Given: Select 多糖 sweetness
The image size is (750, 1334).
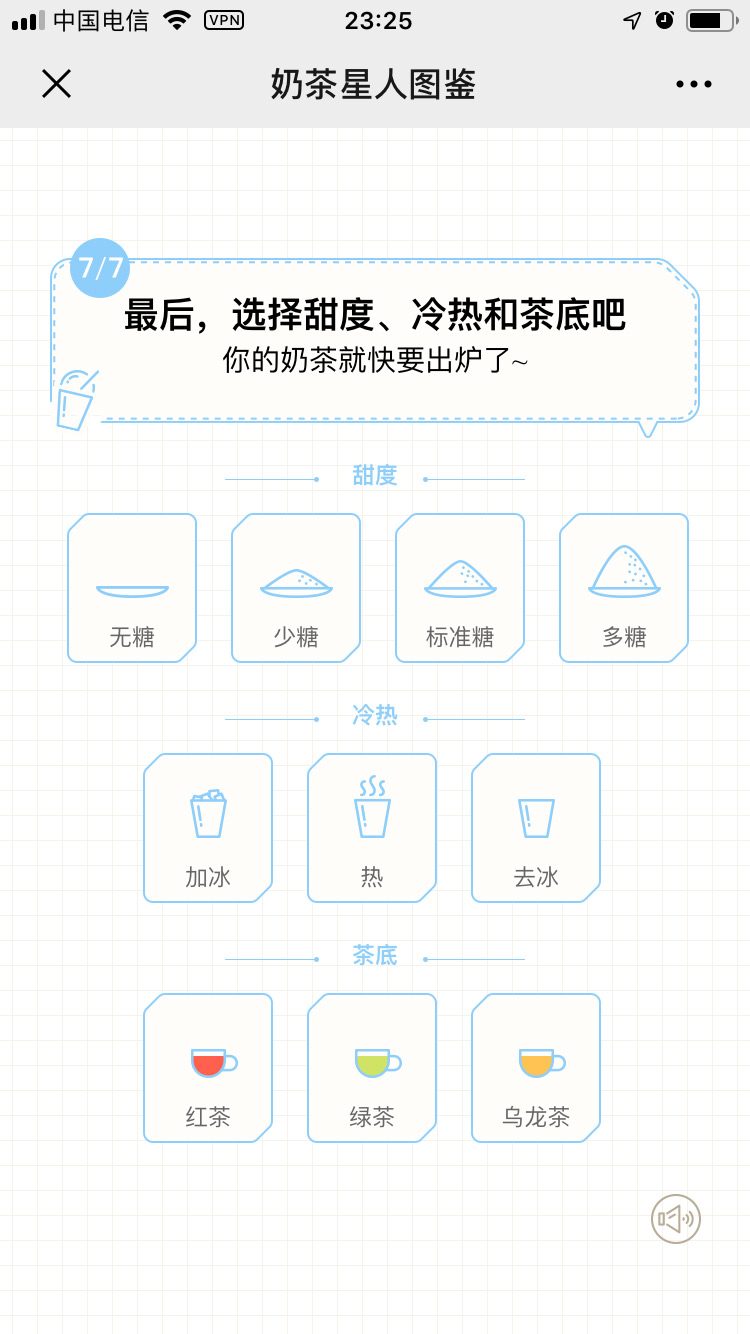Looking at the screenshot, I should click(x=624, y=588).
